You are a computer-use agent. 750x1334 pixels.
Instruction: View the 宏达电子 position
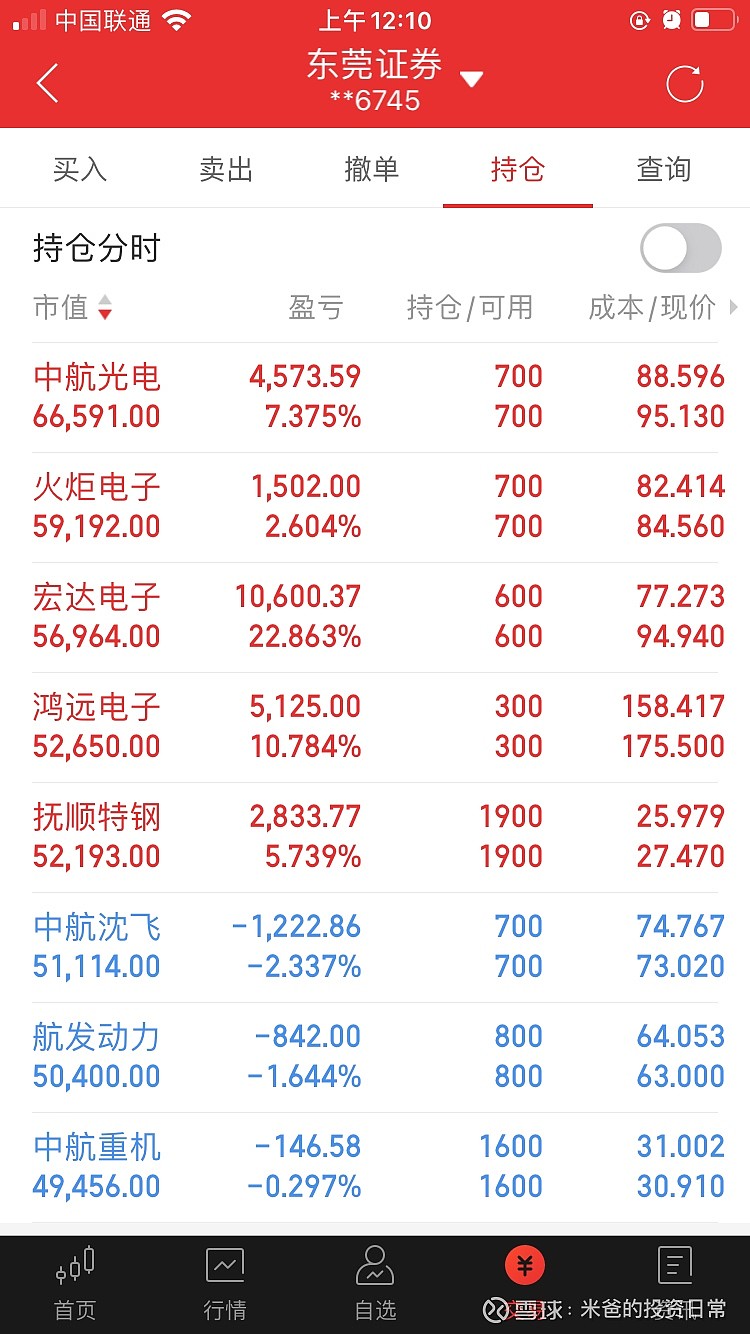point(375,617)
